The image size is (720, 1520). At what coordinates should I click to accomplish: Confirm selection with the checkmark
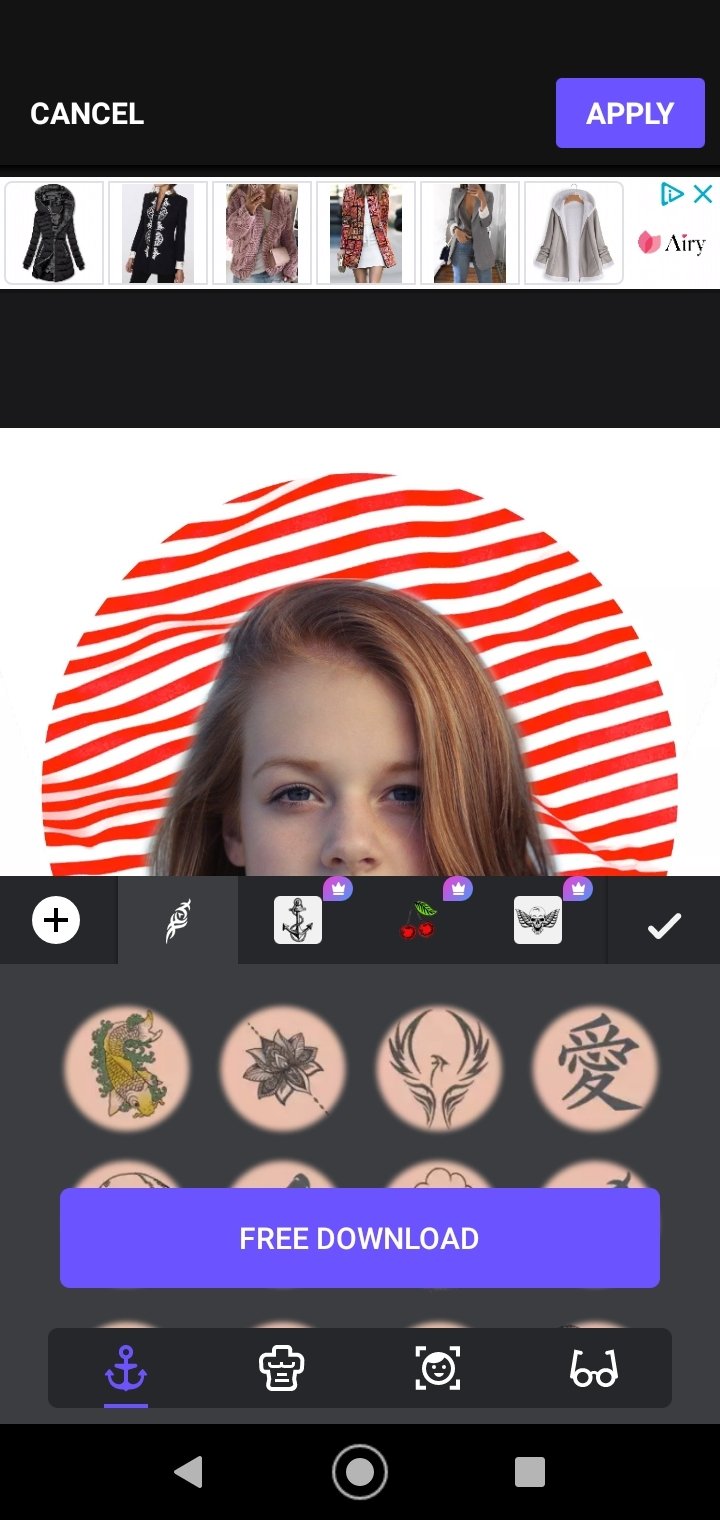[664, 926]
